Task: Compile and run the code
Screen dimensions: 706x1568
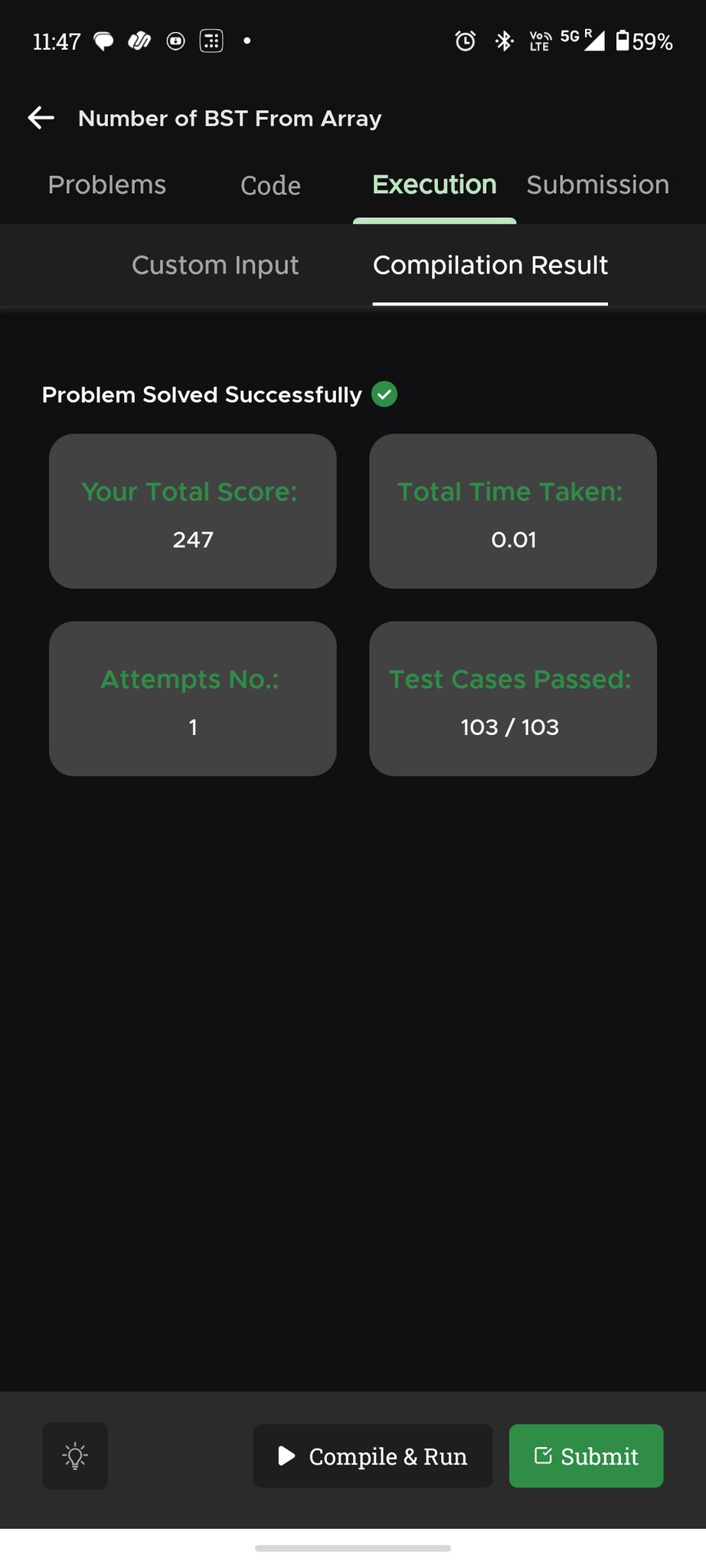Action: [x=373, y=1455]
